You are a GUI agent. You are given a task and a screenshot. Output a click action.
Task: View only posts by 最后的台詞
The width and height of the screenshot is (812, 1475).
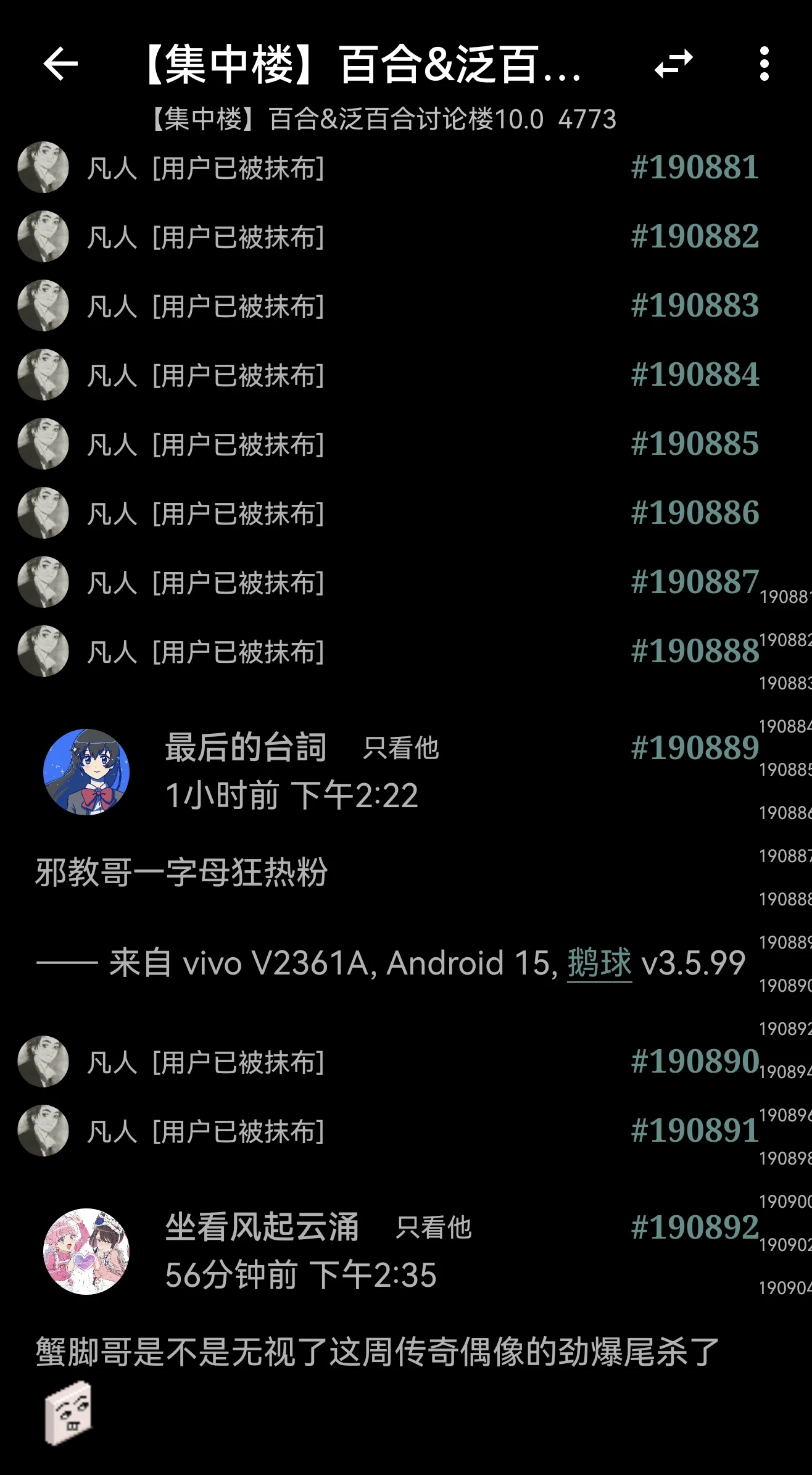coord(400,748)
